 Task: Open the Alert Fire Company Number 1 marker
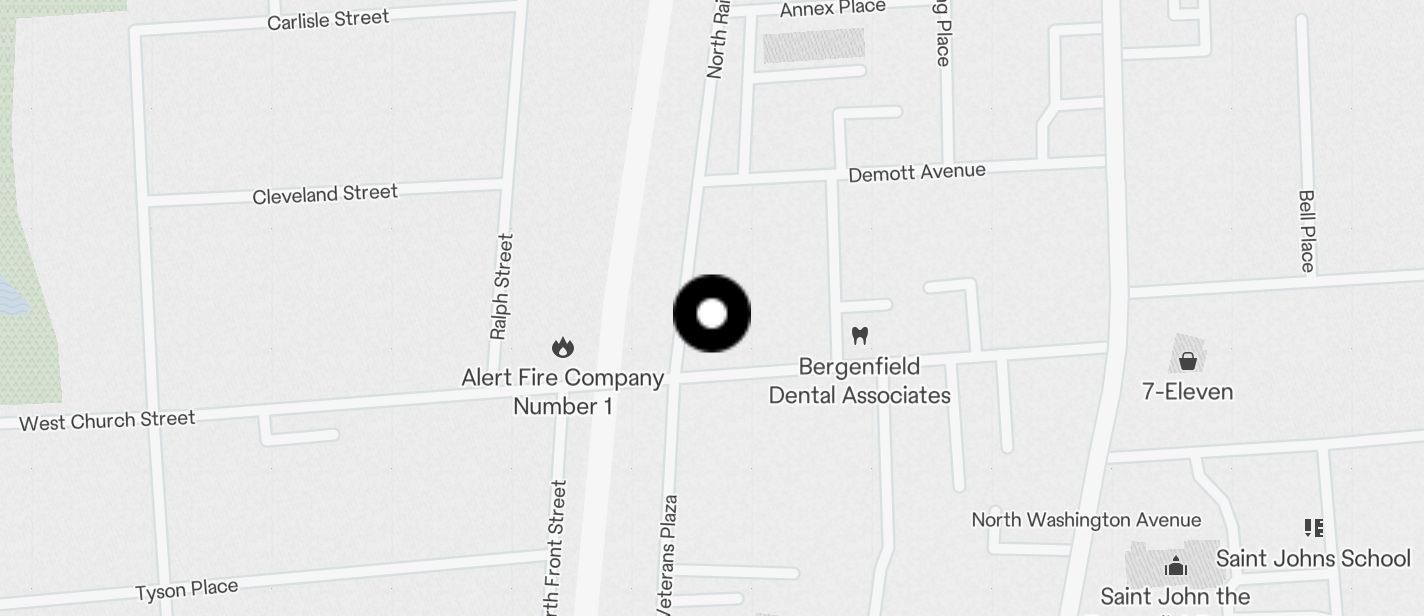[563, 348]
